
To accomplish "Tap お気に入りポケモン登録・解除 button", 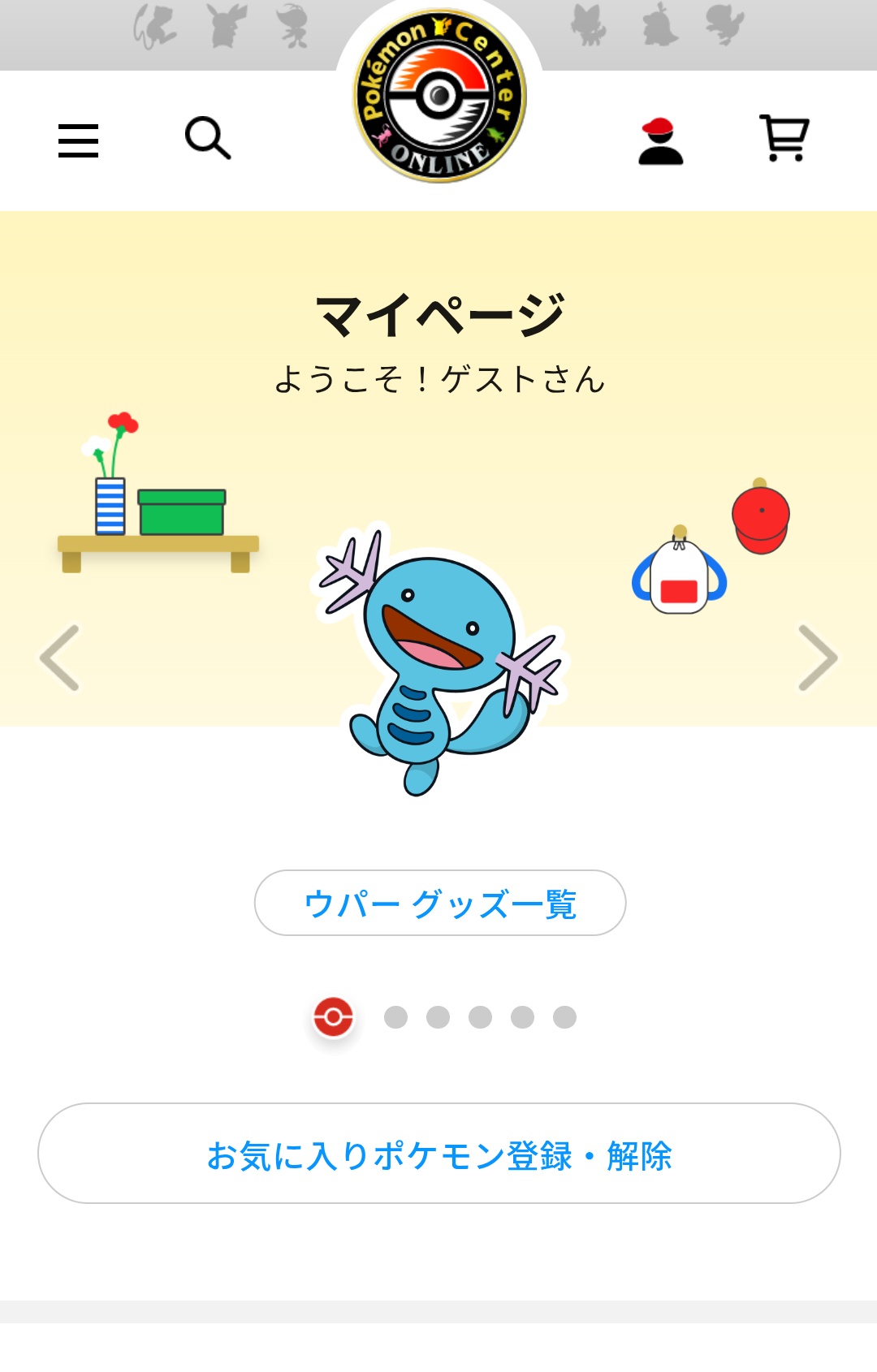I will (439, 1154).
